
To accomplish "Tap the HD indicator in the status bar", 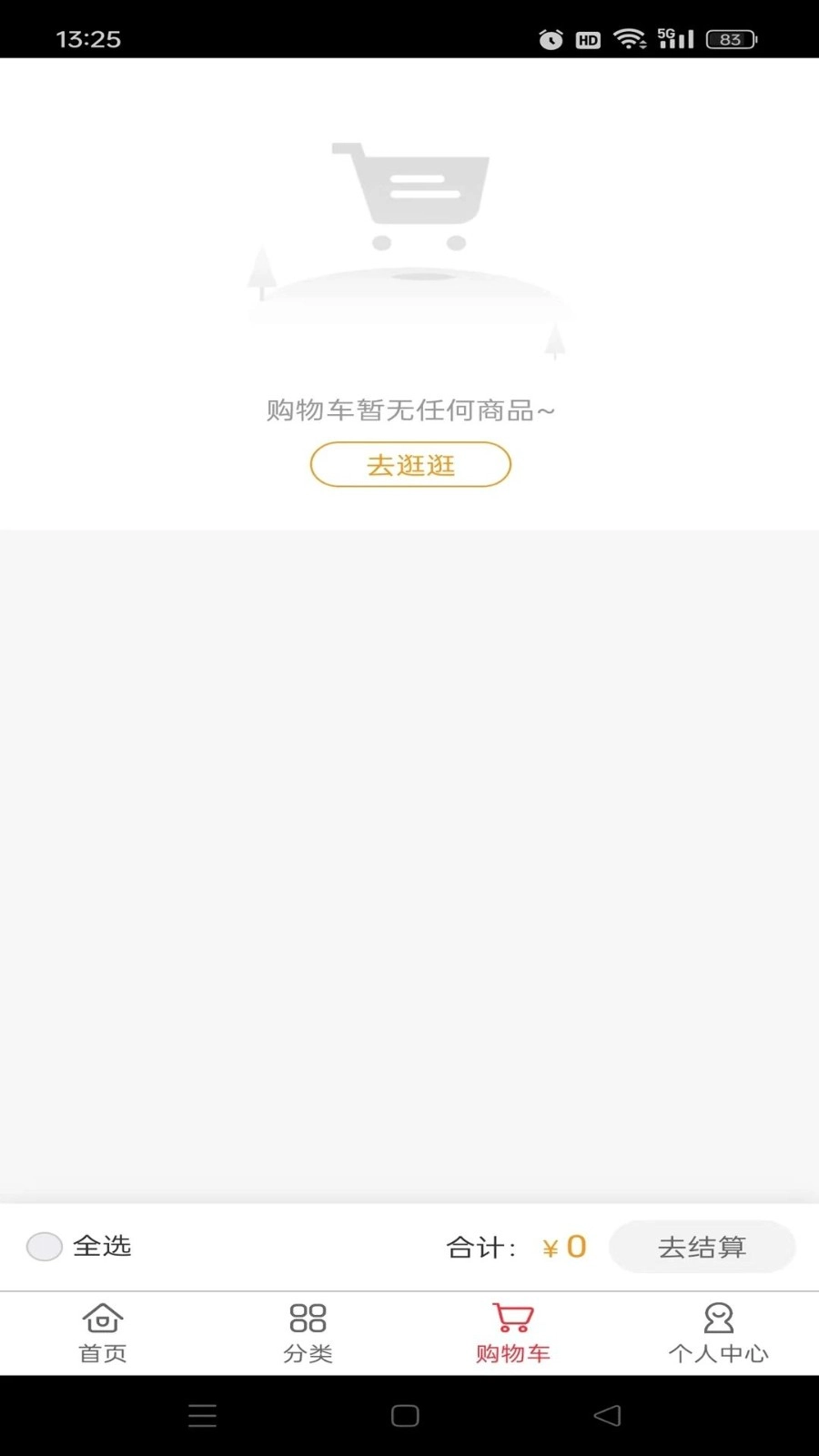I will click(x=588, y=39).
